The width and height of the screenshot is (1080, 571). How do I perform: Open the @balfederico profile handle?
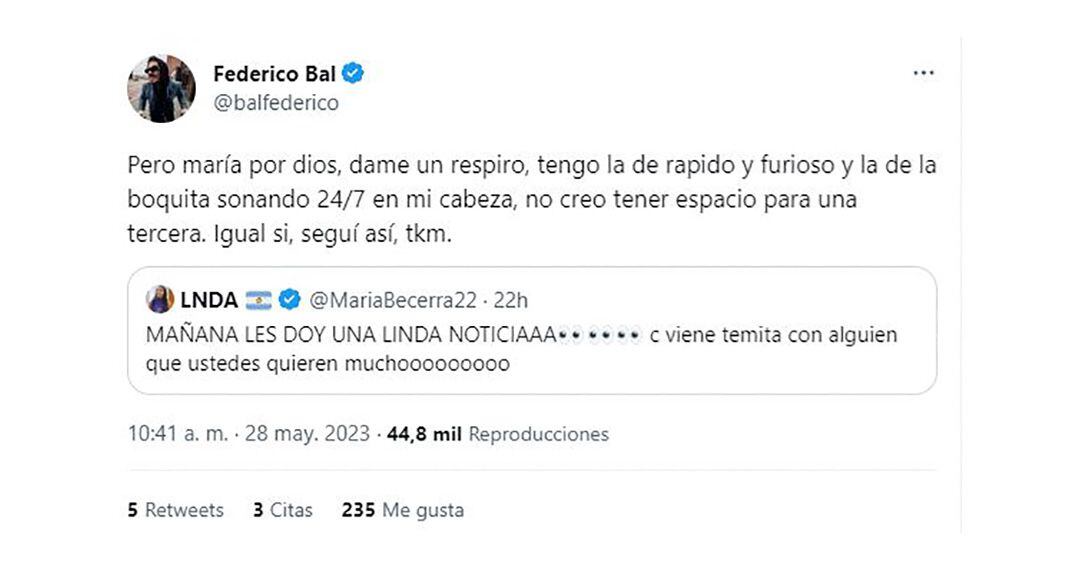point(276,103)
